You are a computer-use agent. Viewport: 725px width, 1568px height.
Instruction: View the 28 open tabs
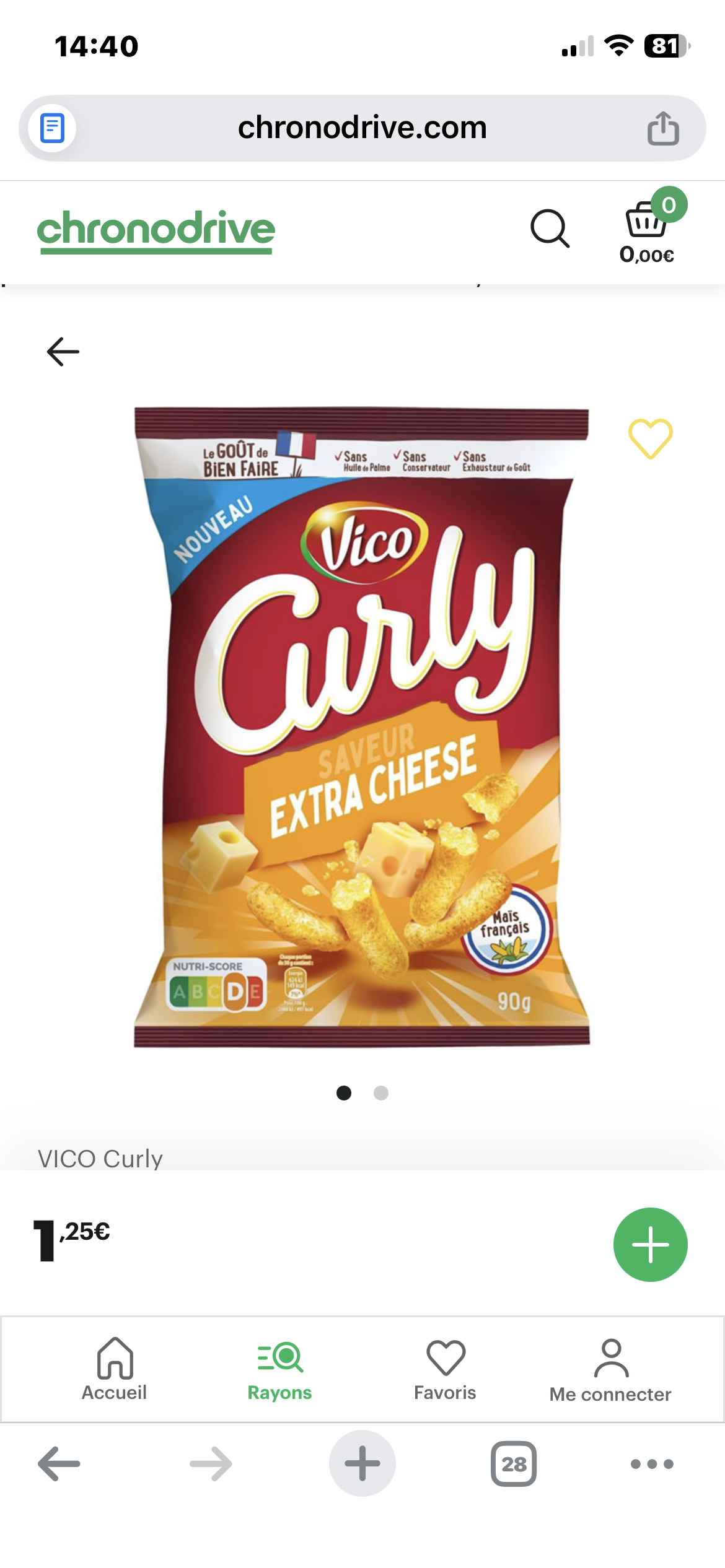(514, 1464)
